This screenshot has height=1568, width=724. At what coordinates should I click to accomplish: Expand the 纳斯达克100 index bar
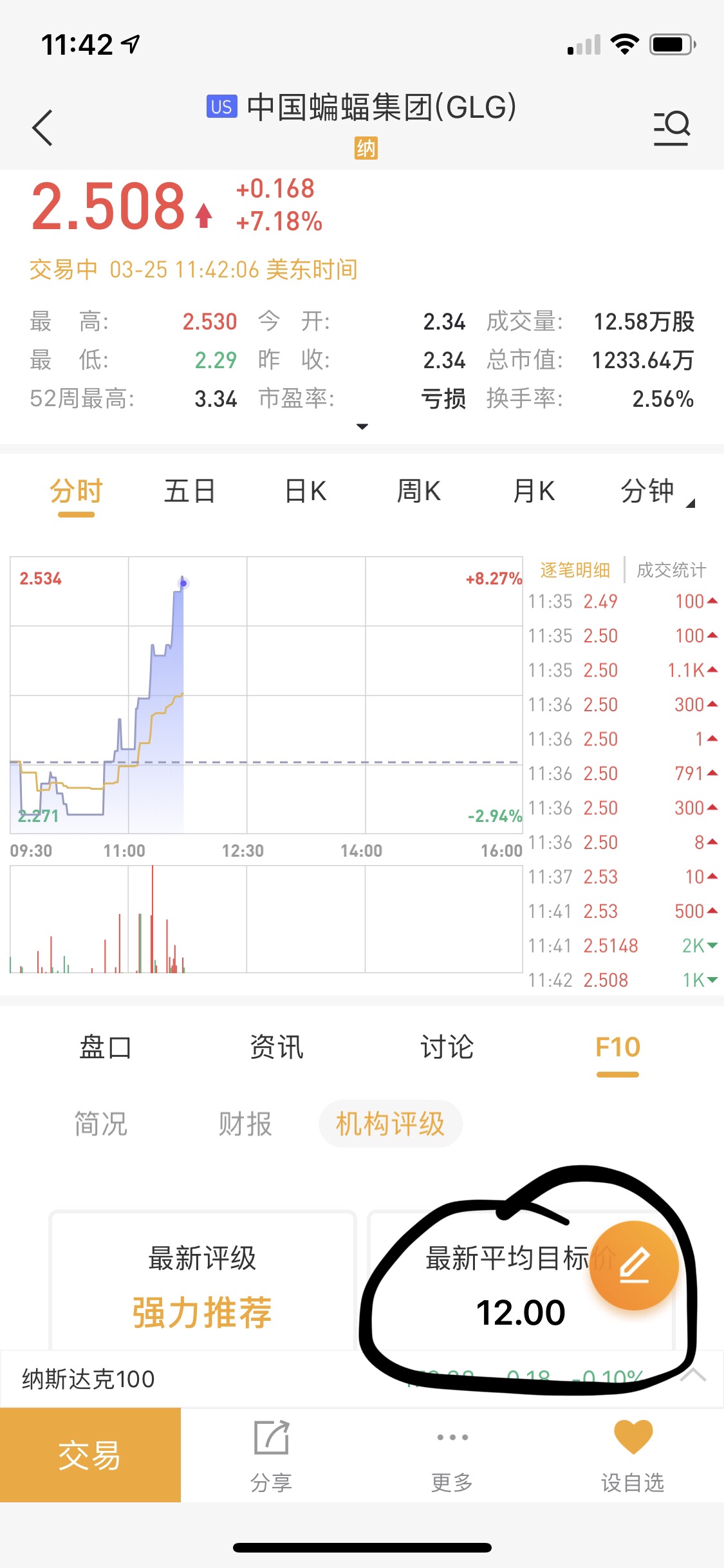692,1376
